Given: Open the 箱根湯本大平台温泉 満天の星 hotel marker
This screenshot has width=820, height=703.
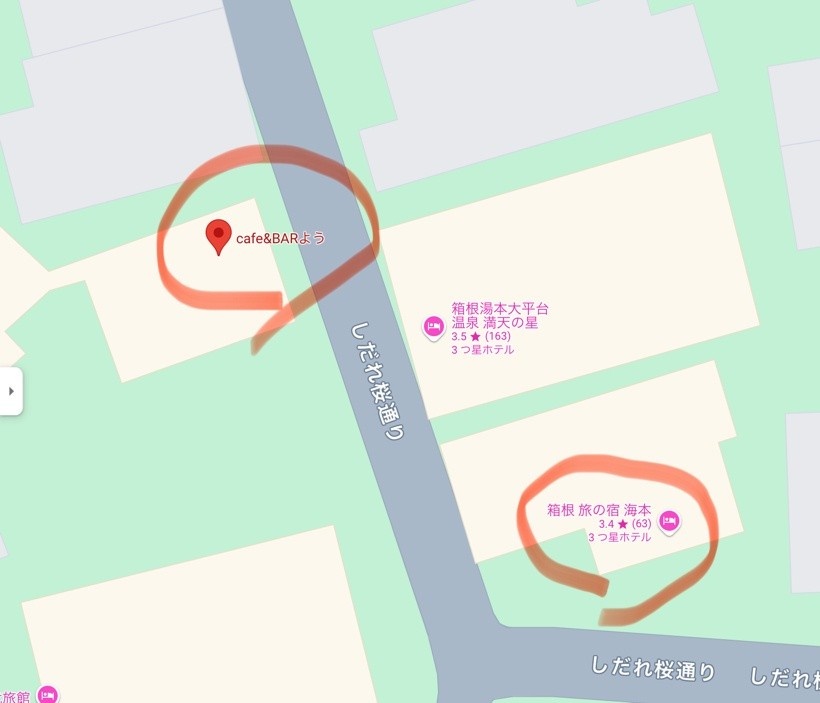Looking at the screenshot, I should click(x=433, y=326).
